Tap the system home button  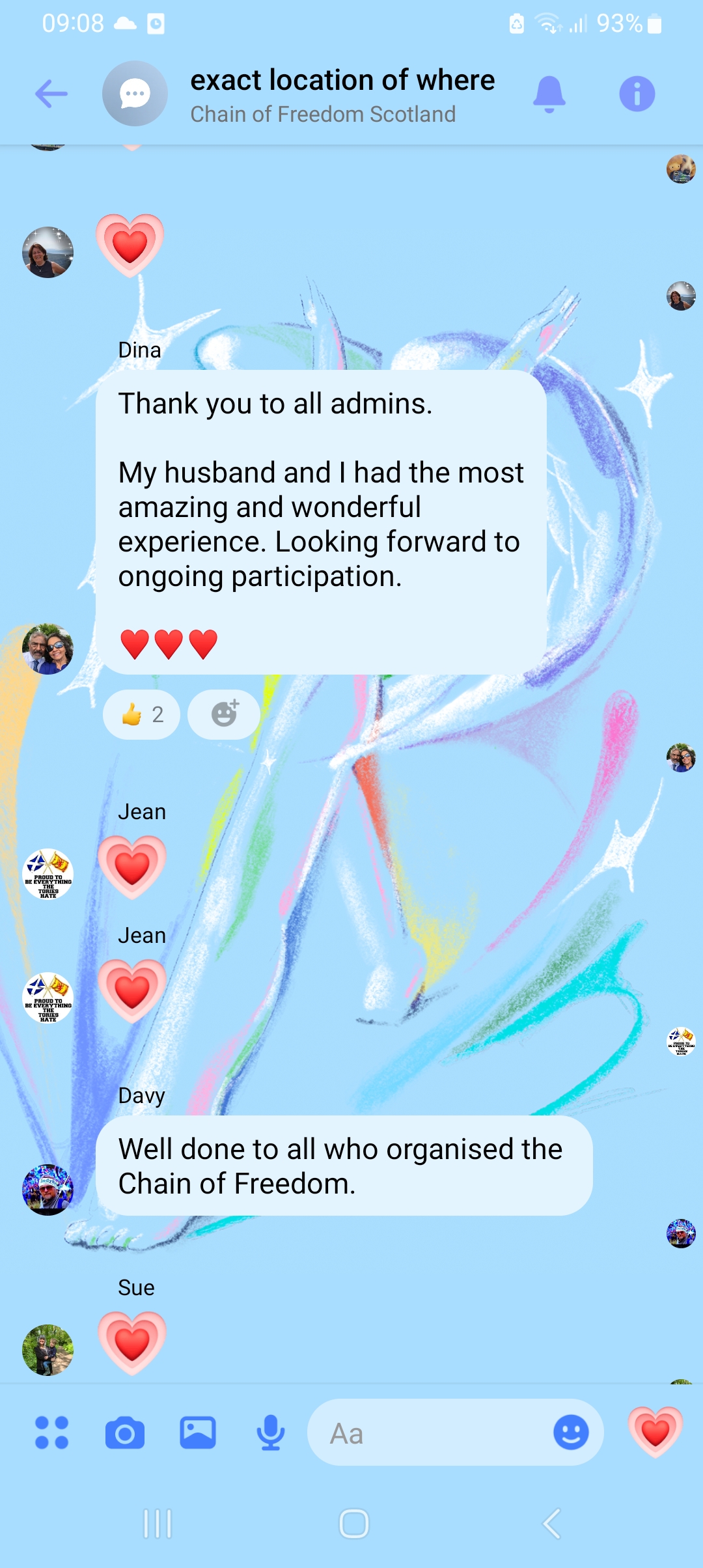coord(353,1524)
